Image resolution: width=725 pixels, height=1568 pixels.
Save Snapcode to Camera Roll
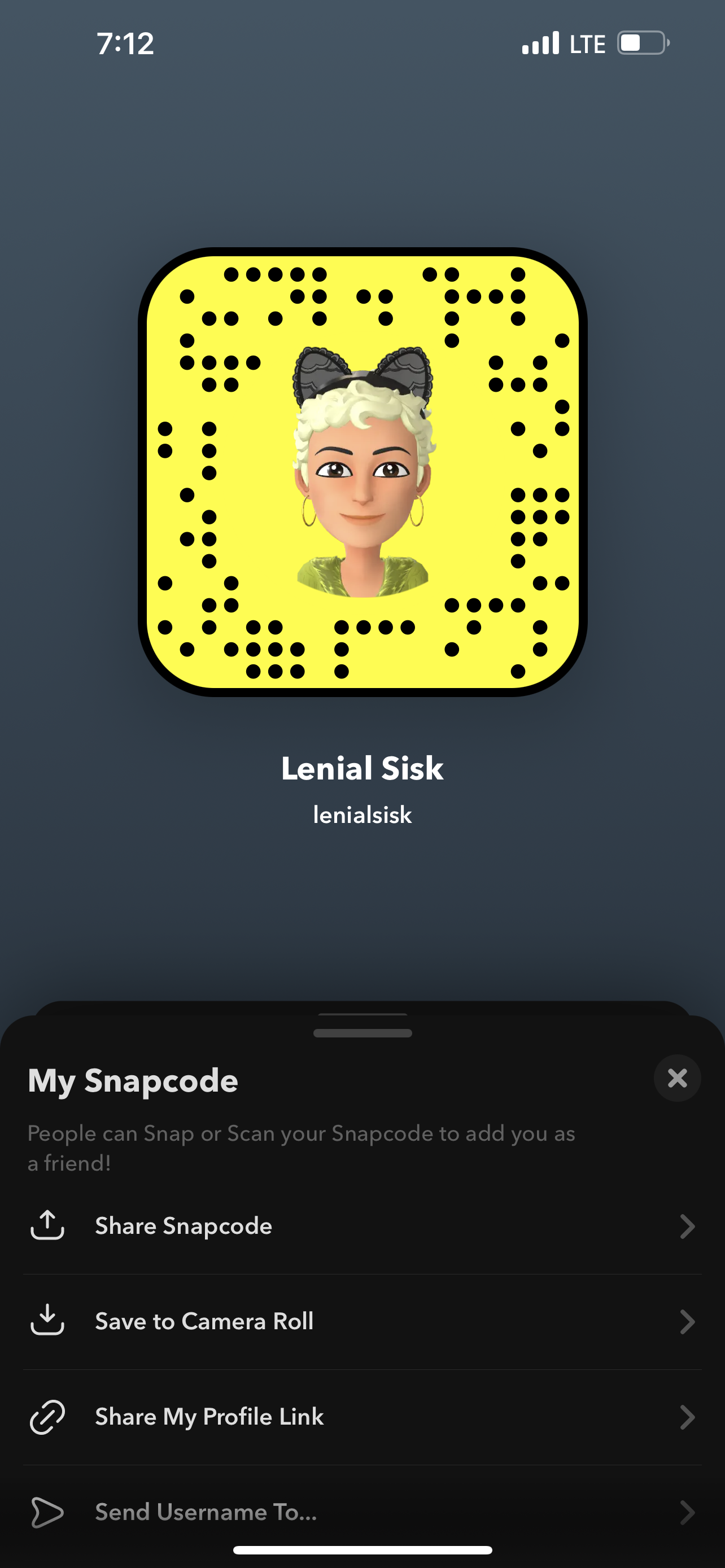(x=362, y=1321)
